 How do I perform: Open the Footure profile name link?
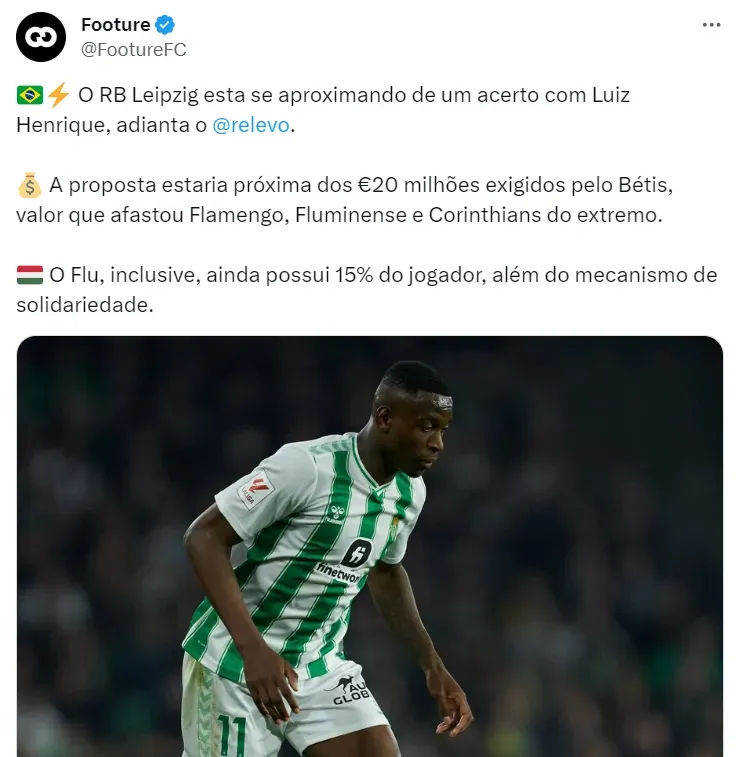[x=115, y=25]
